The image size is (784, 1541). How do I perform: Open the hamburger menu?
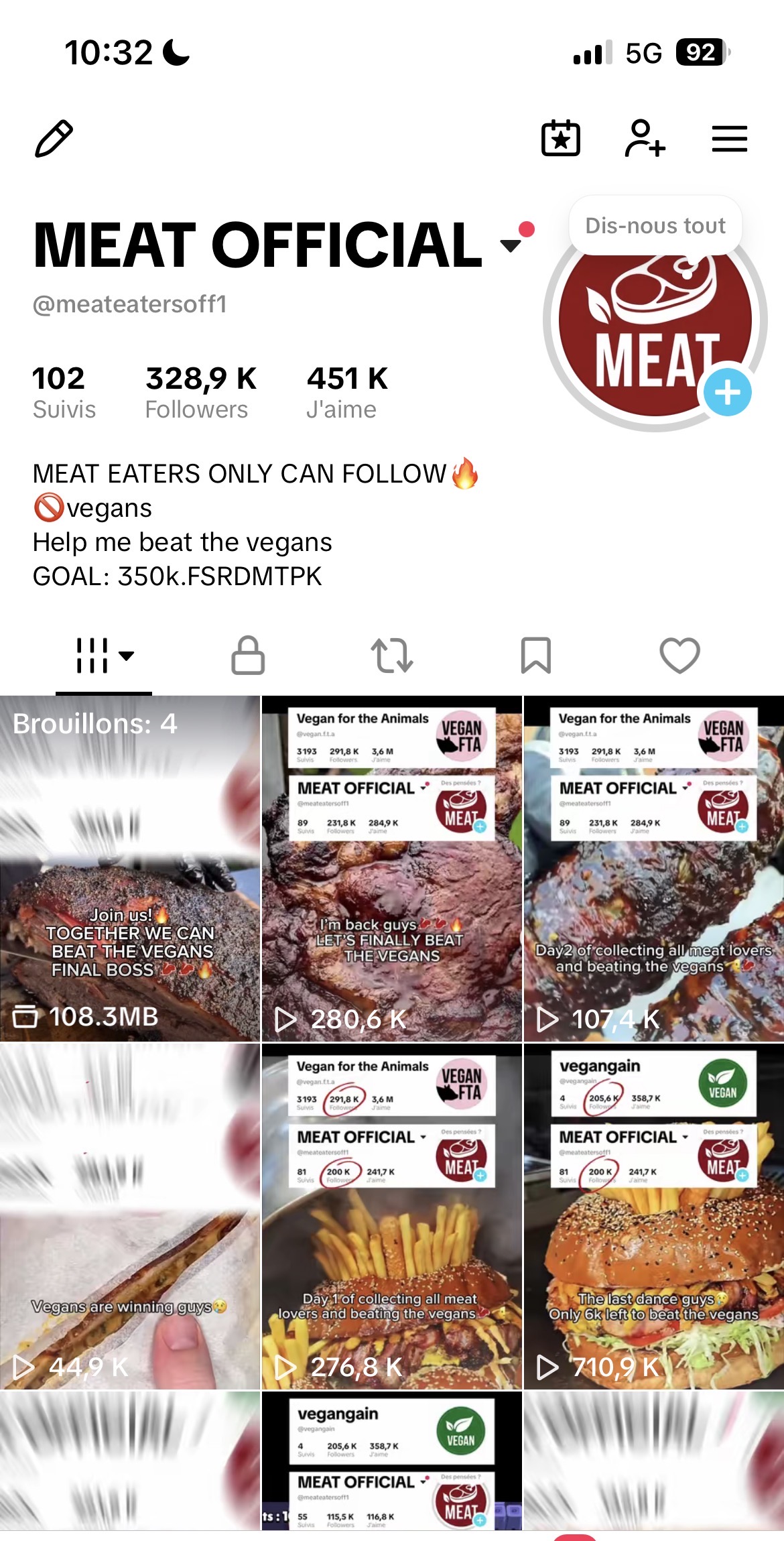click(x=729, y=138)
